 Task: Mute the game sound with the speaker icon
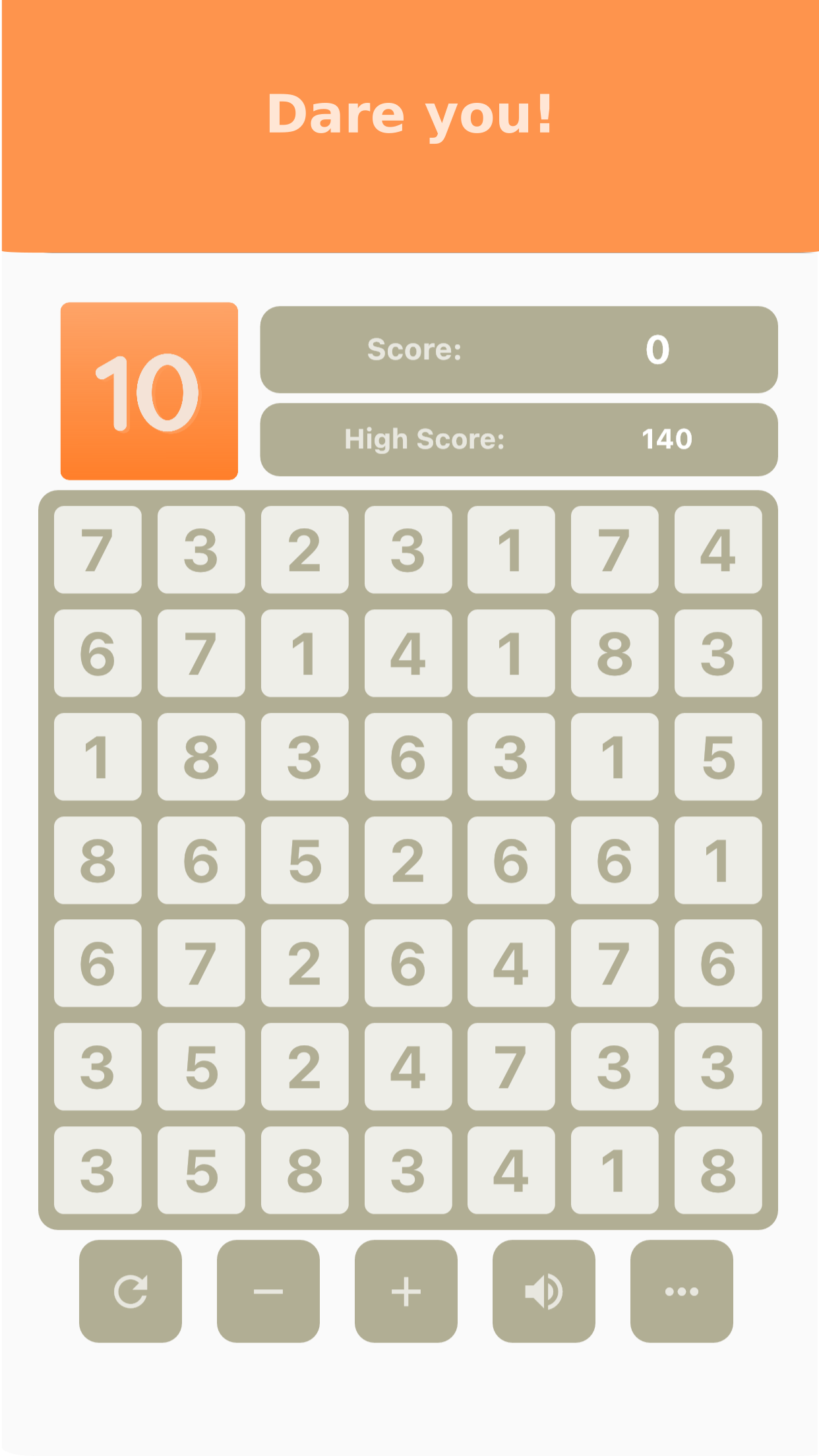(x=544, y=1290)
